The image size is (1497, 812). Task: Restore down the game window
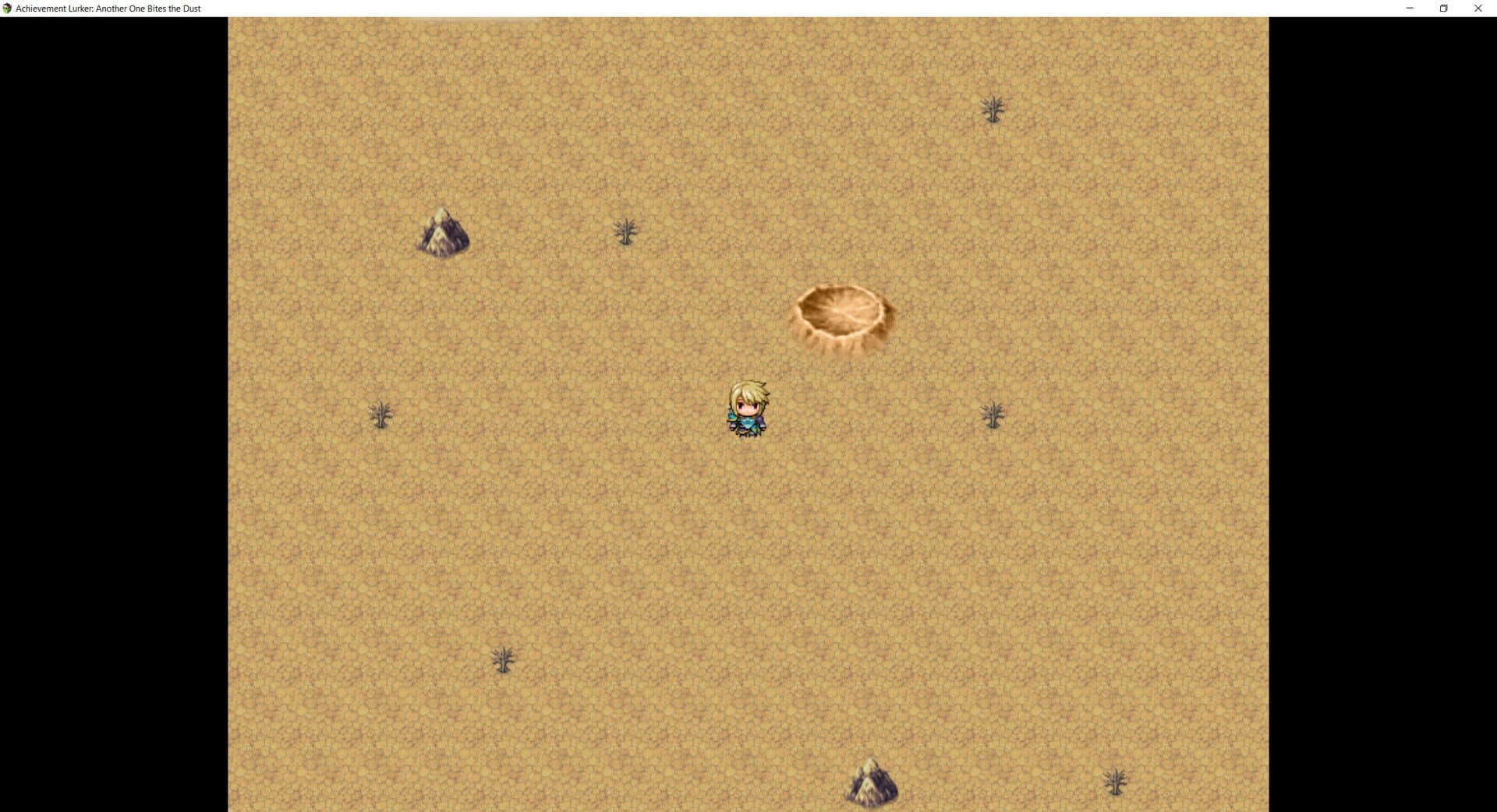(x=1443, y=9)
